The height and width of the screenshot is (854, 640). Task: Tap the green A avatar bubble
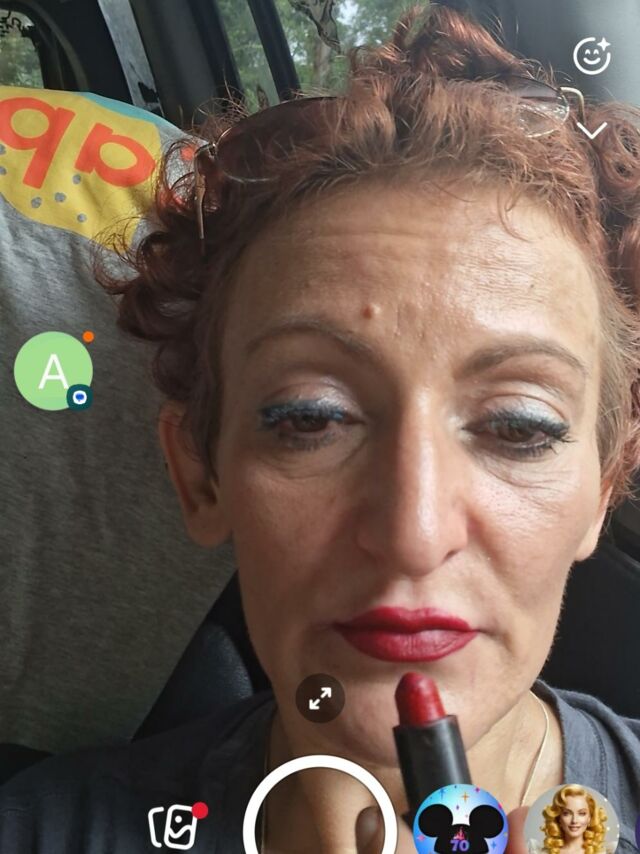tap(53, 371)
